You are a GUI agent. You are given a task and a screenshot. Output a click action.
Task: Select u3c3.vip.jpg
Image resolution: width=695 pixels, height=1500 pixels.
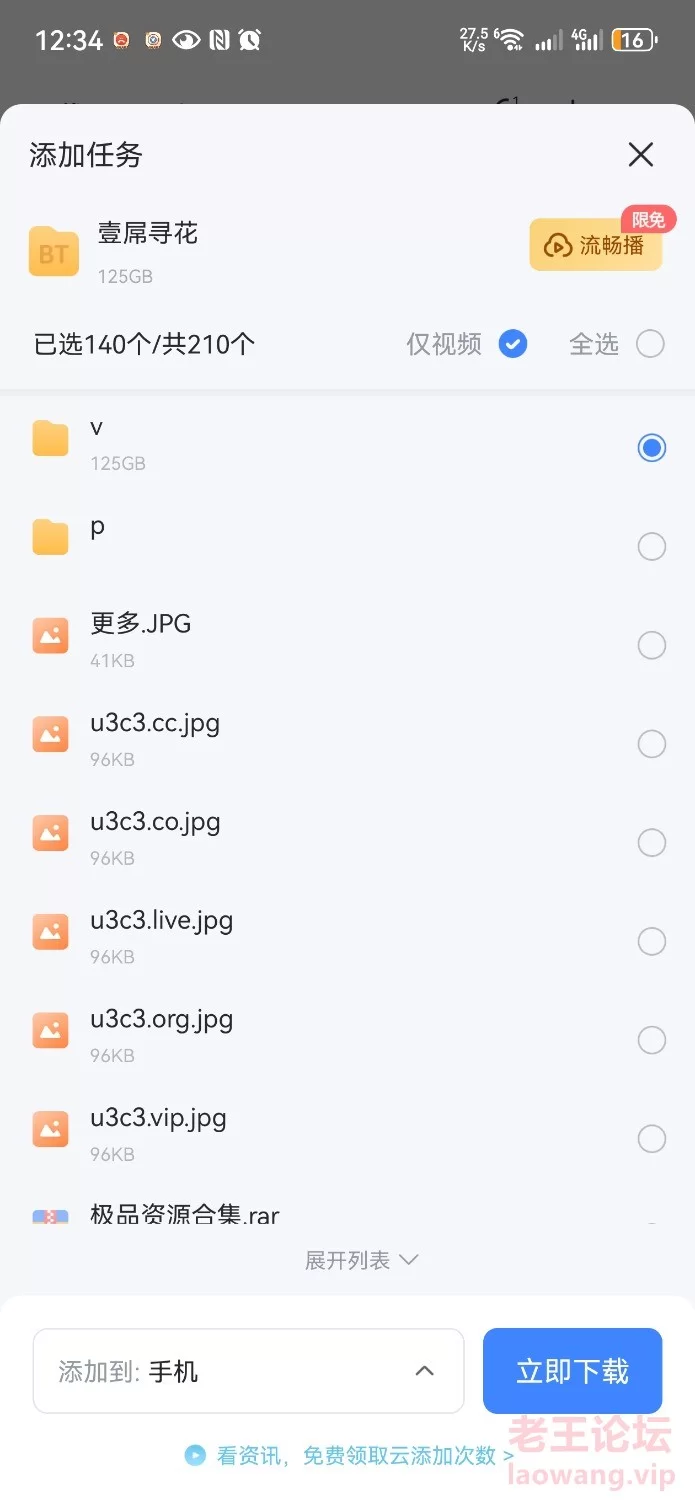[652, 1139]
